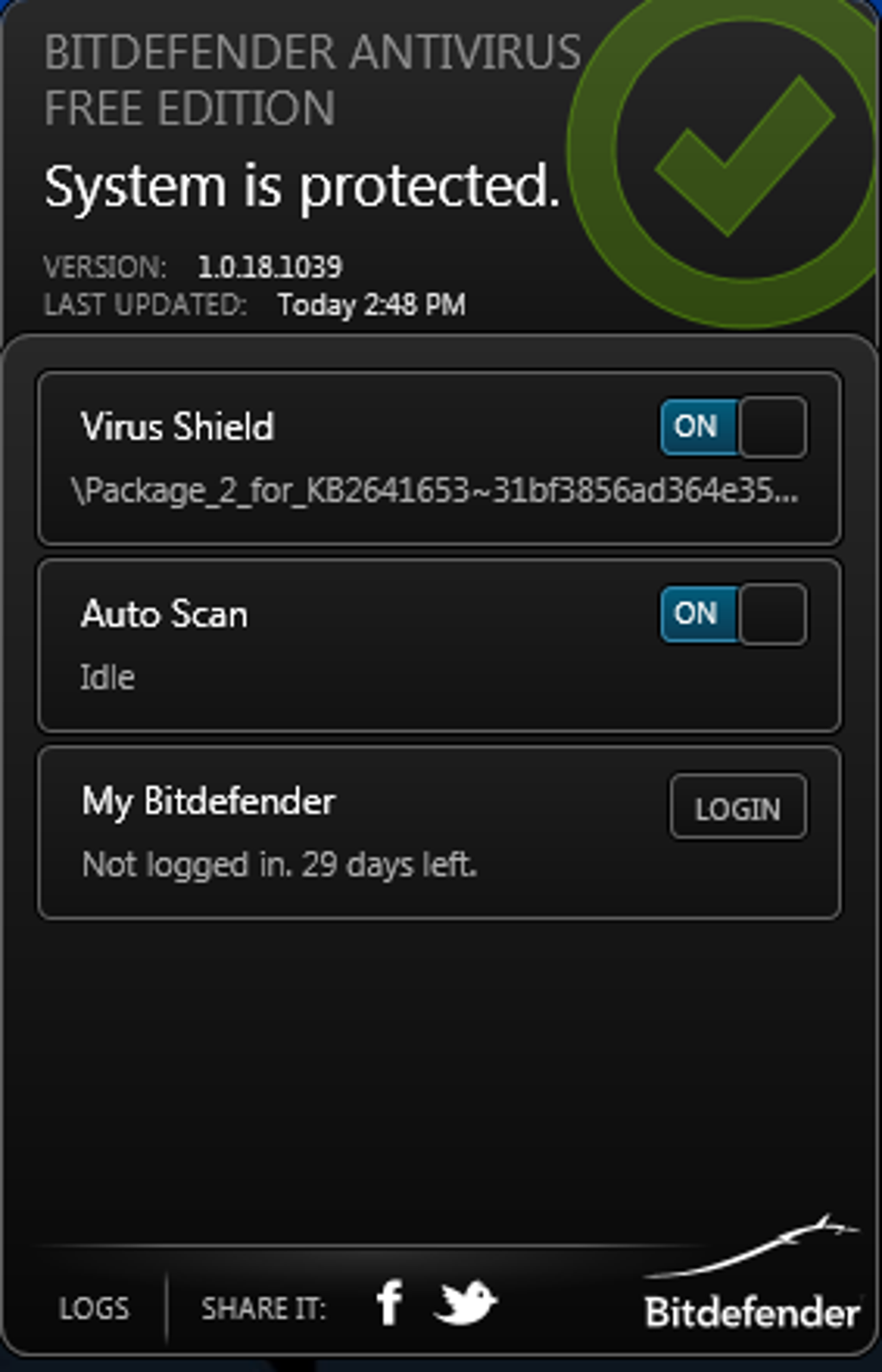Screen dimensions: 882x1372
Task: Turn off Auto Scan
Action: pos(733,614)
